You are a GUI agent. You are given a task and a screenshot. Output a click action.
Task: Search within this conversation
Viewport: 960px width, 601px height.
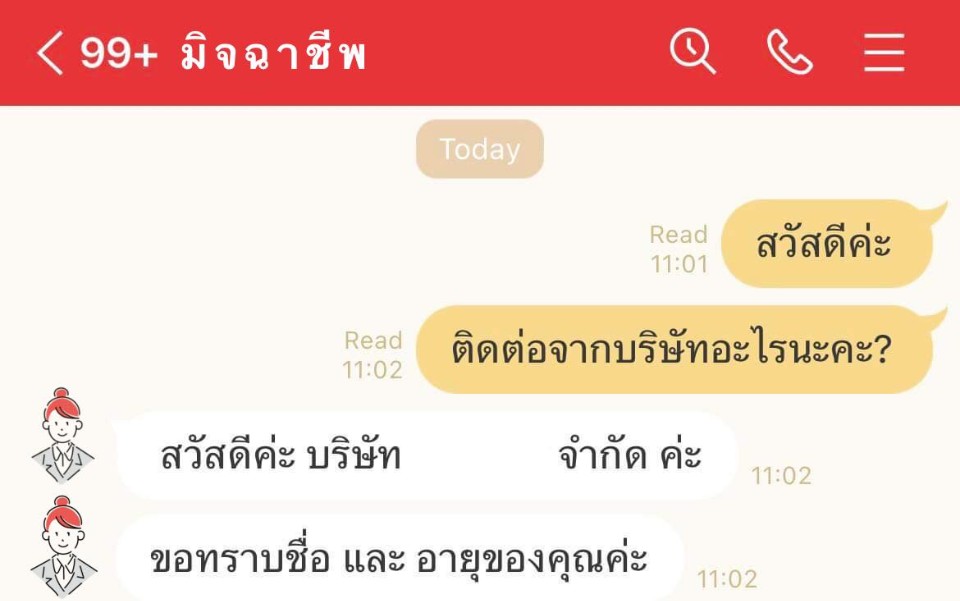[692, 52]
